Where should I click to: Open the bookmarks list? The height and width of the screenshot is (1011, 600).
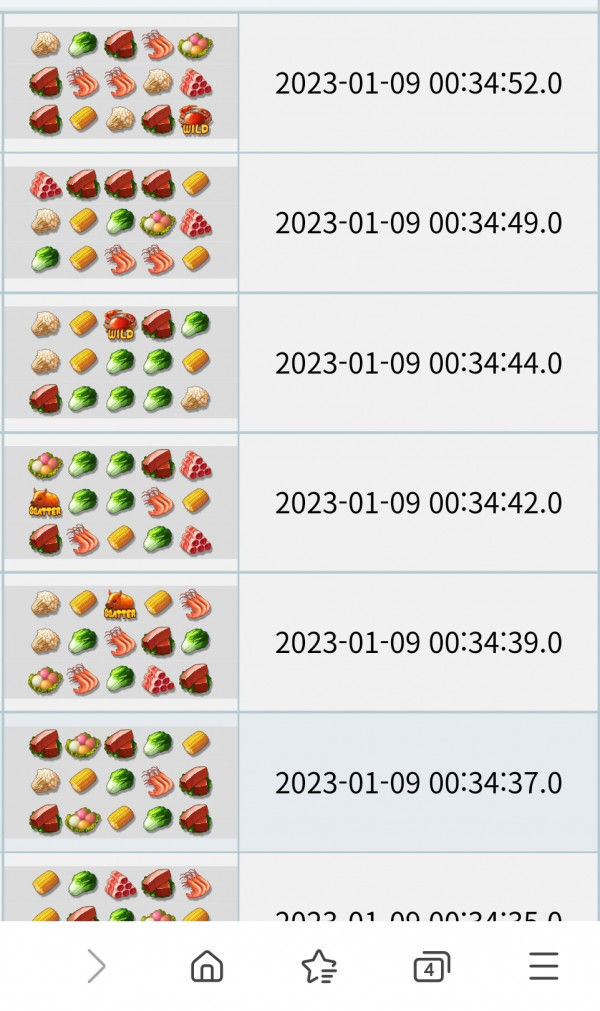319,966
